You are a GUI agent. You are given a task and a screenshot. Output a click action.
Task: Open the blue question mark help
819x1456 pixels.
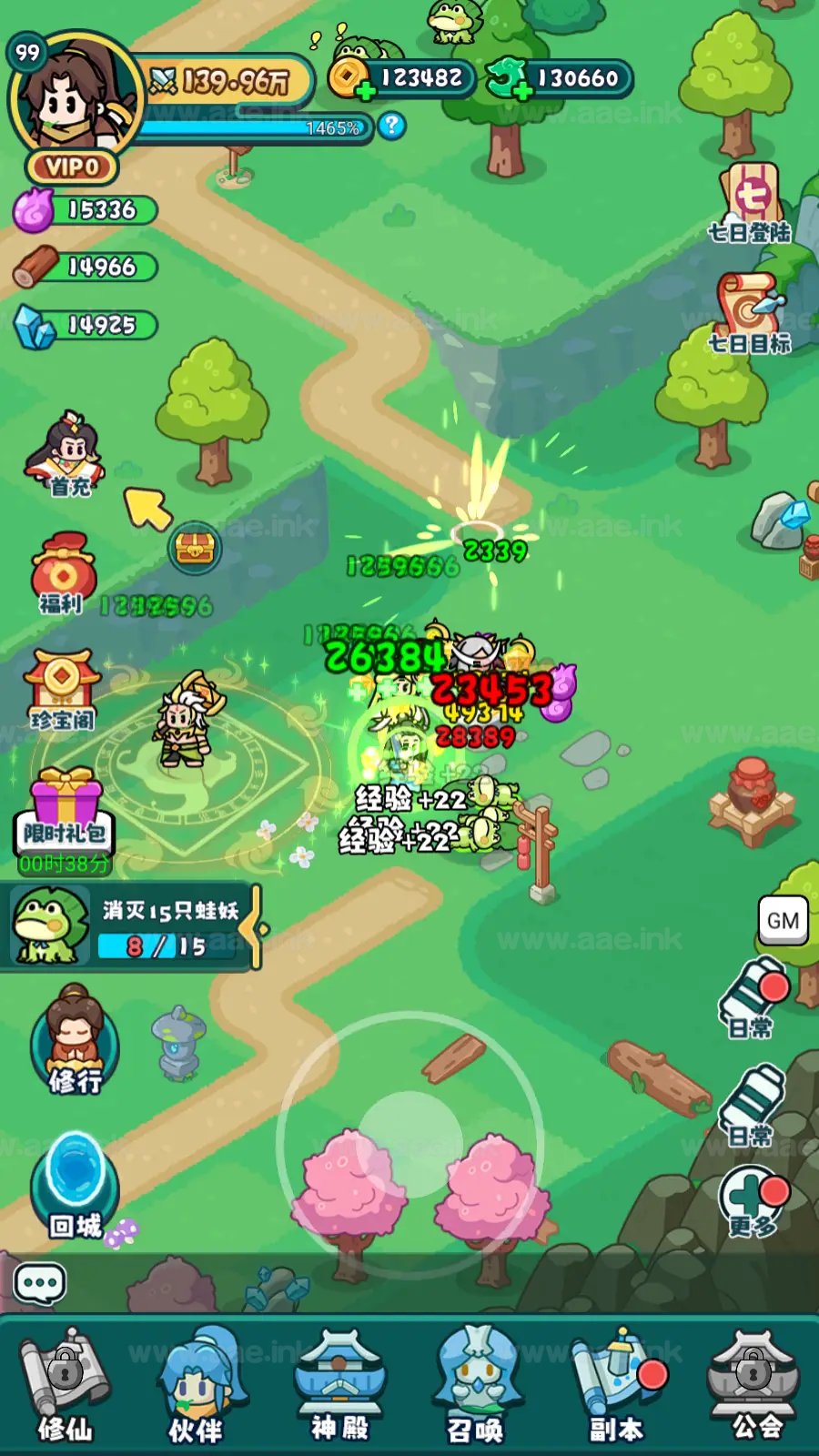pyautogui.click(x=391, y=126)
